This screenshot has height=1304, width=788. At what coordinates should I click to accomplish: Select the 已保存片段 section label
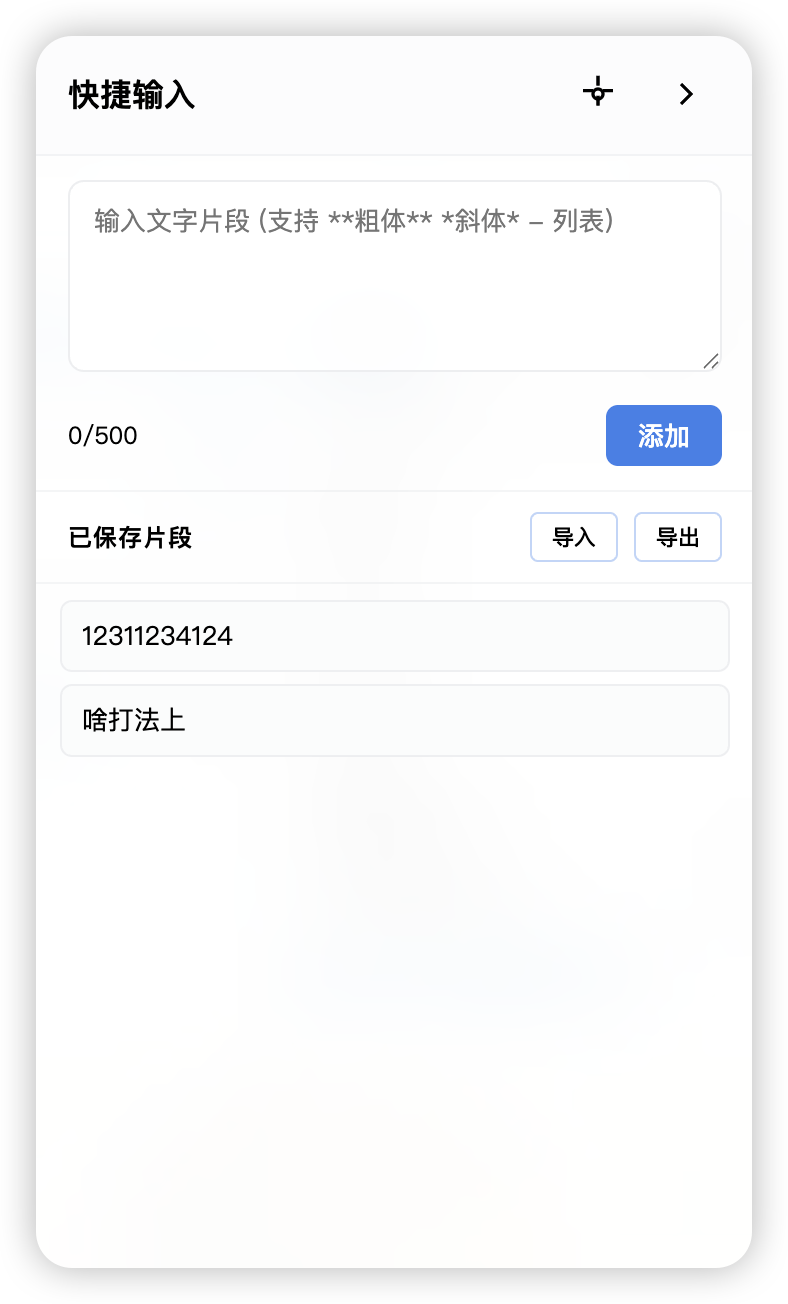(131, 537)
